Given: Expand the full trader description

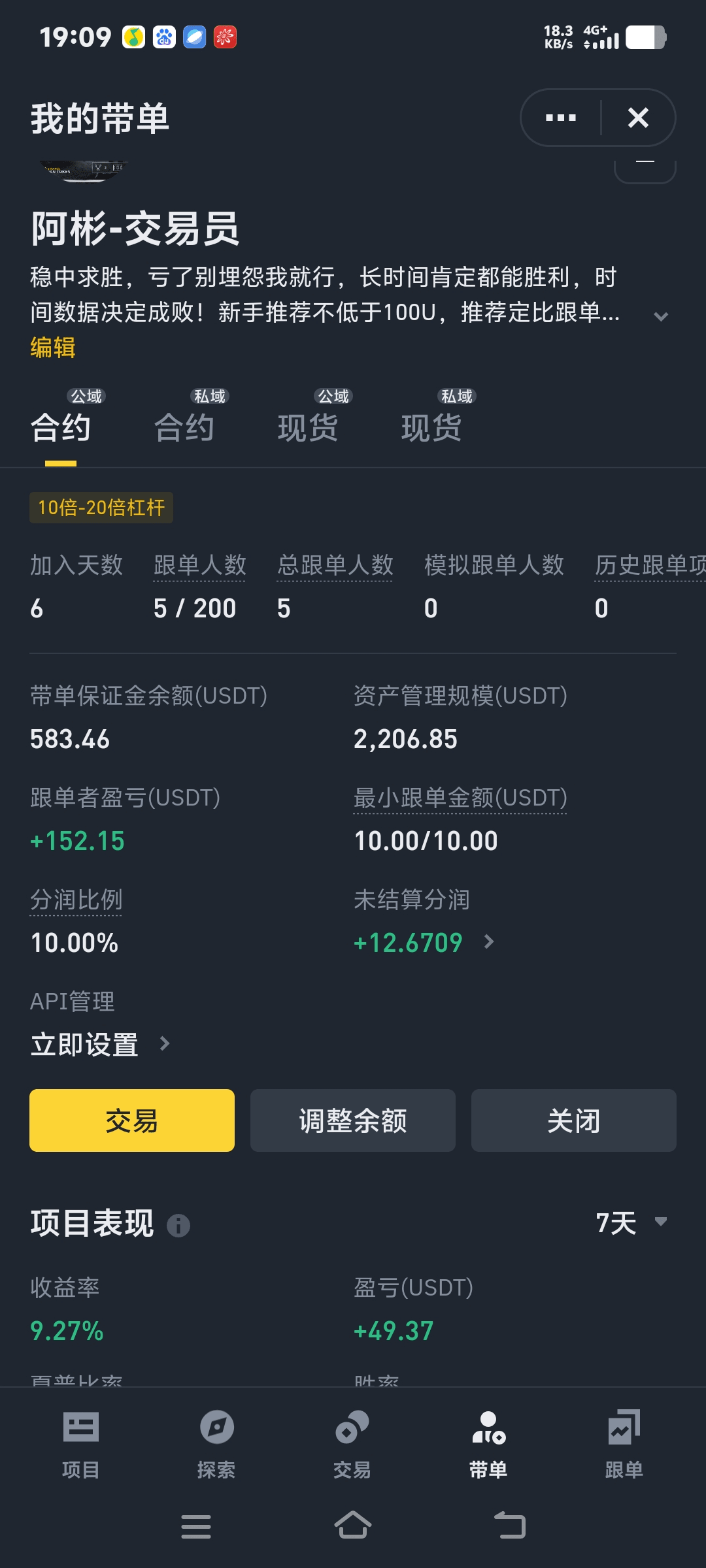Looking at the screenshot, I should (661, 317).
